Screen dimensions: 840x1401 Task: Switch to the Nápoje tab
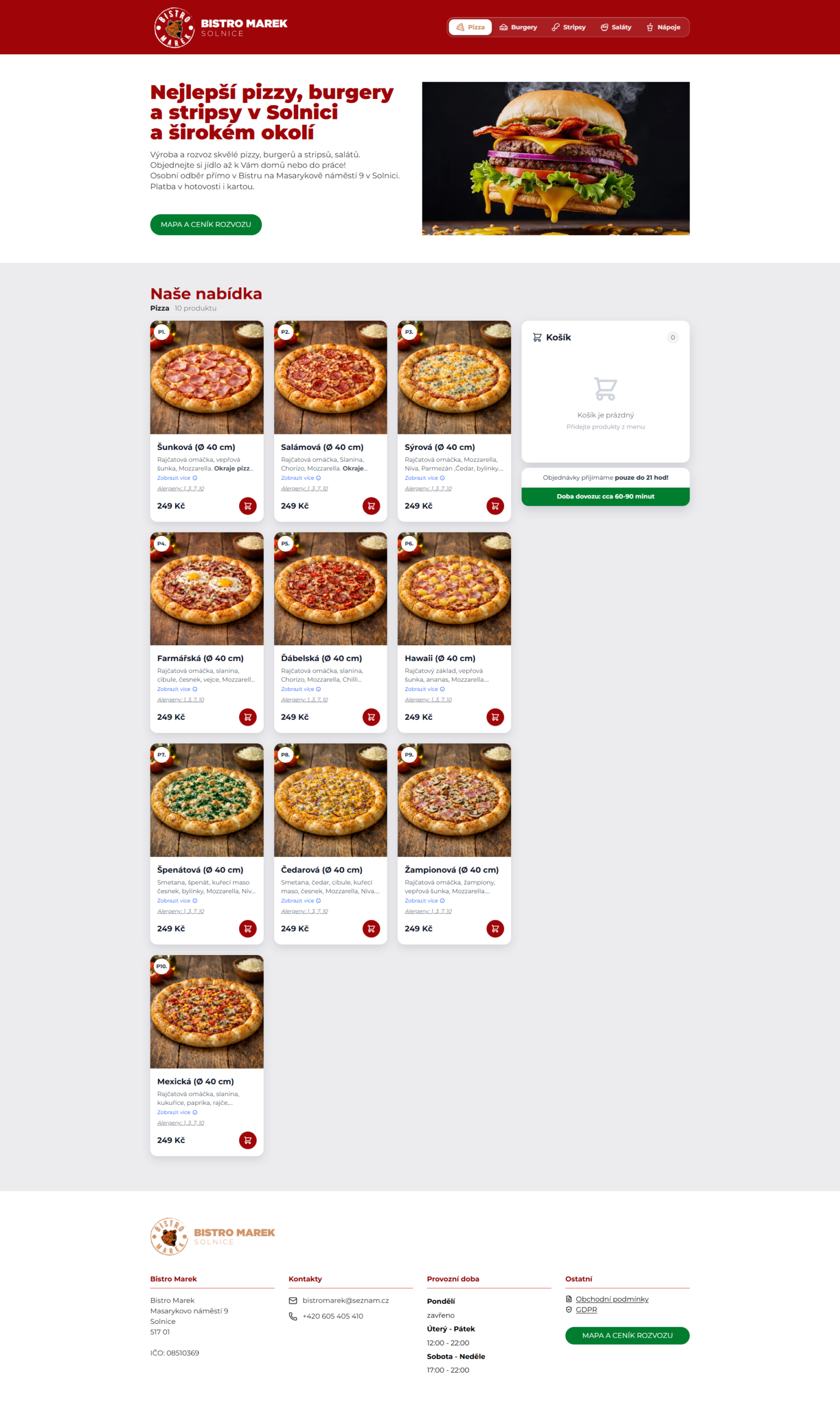(663, 27)
